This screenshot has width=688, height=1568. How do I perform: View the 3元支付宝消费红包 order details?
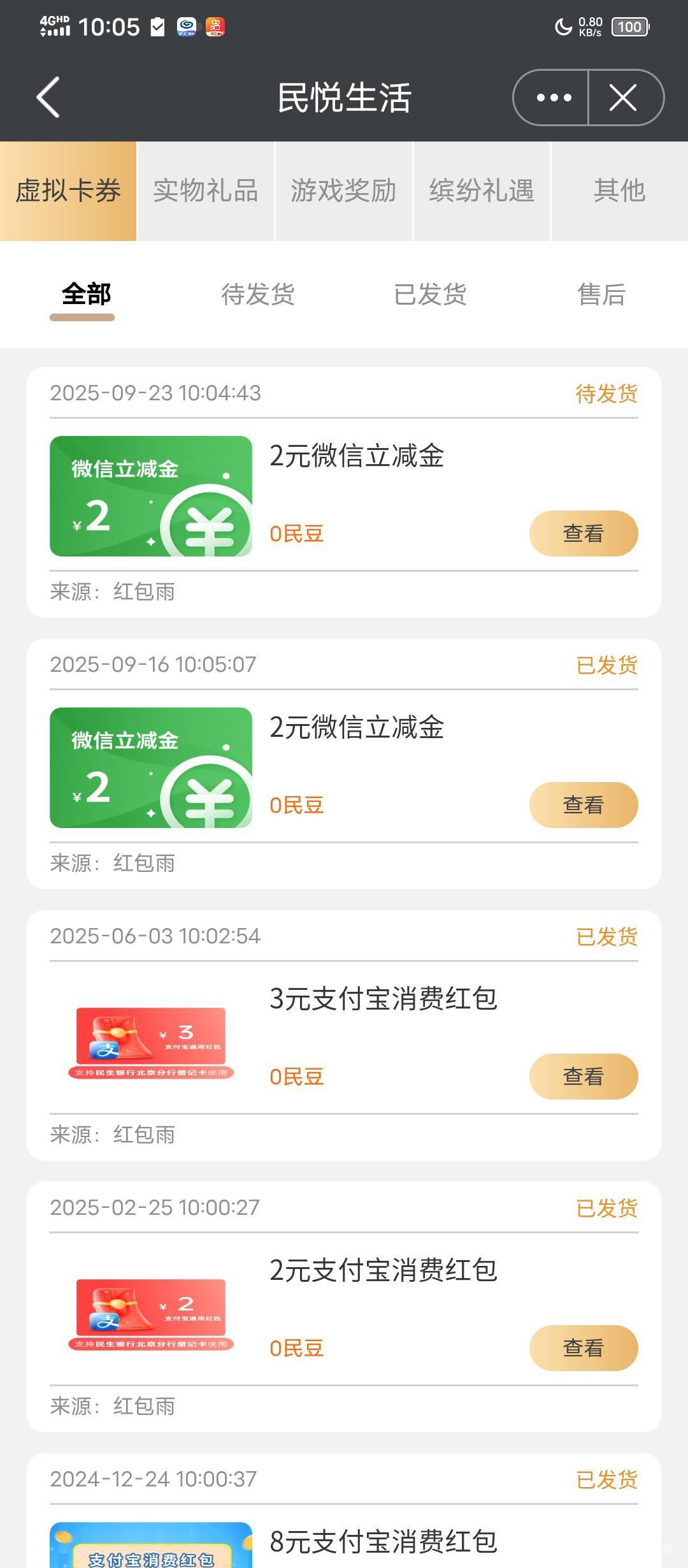583,1077
